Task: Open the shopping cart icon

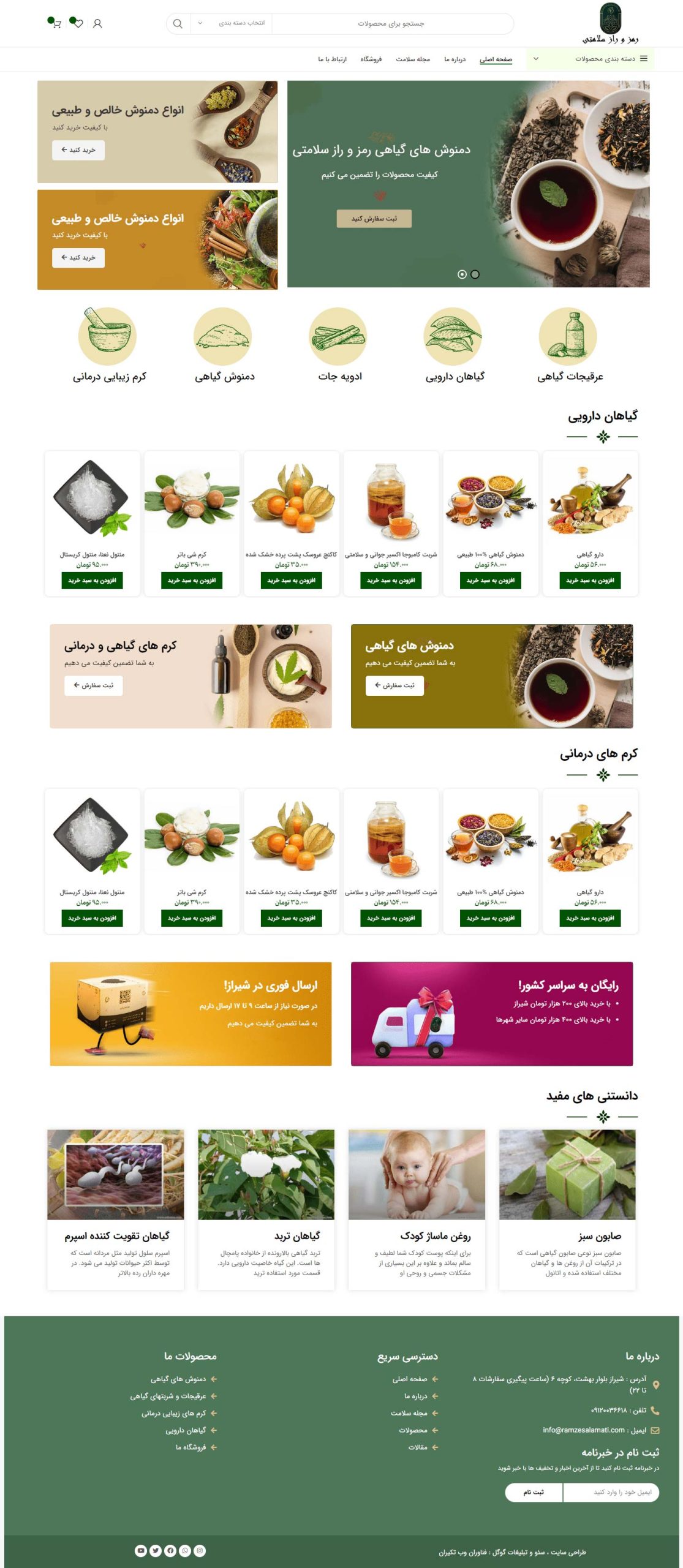Action: (56, 24)
